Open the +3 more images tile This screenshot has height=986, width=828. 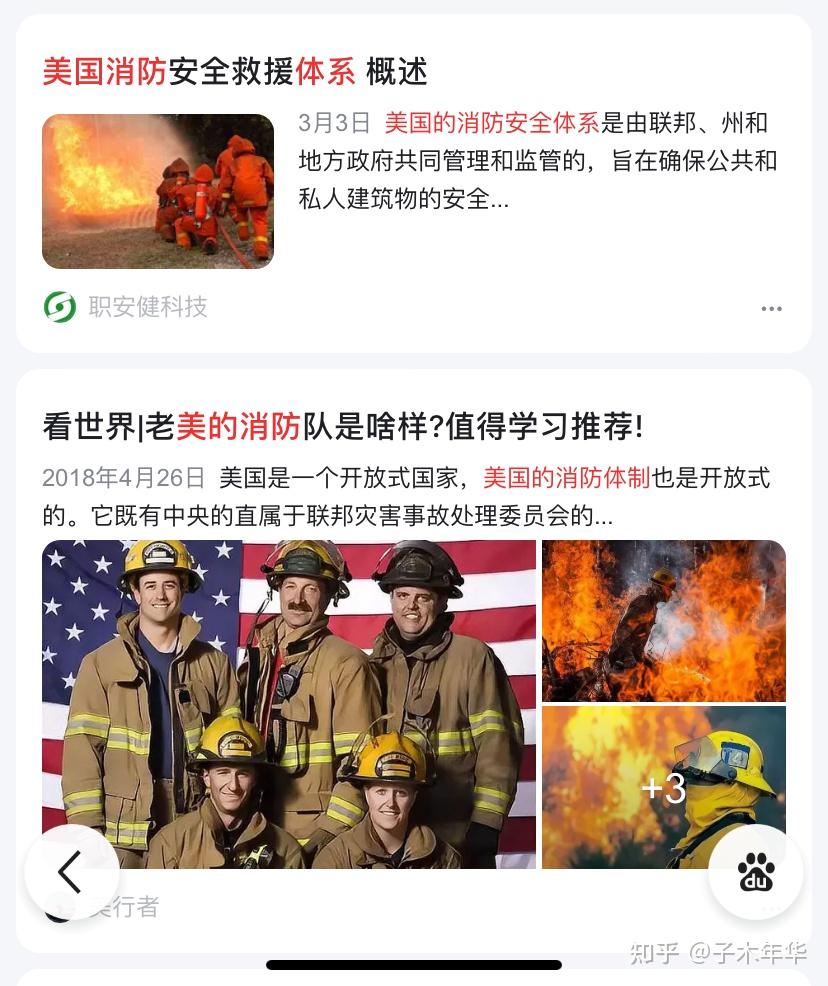pos(664,787)
